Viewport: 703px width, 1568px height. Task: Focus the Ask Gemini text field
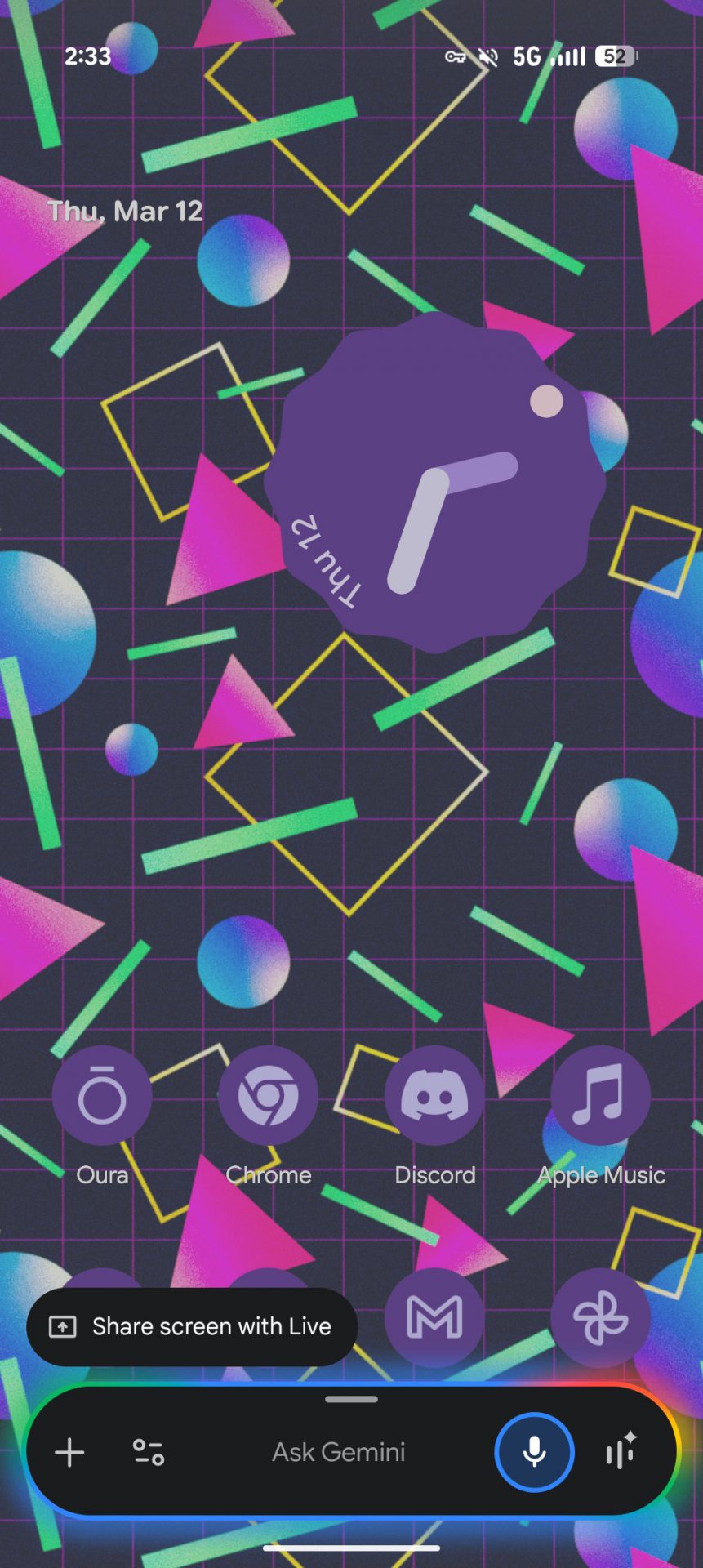pos(338,1452)
